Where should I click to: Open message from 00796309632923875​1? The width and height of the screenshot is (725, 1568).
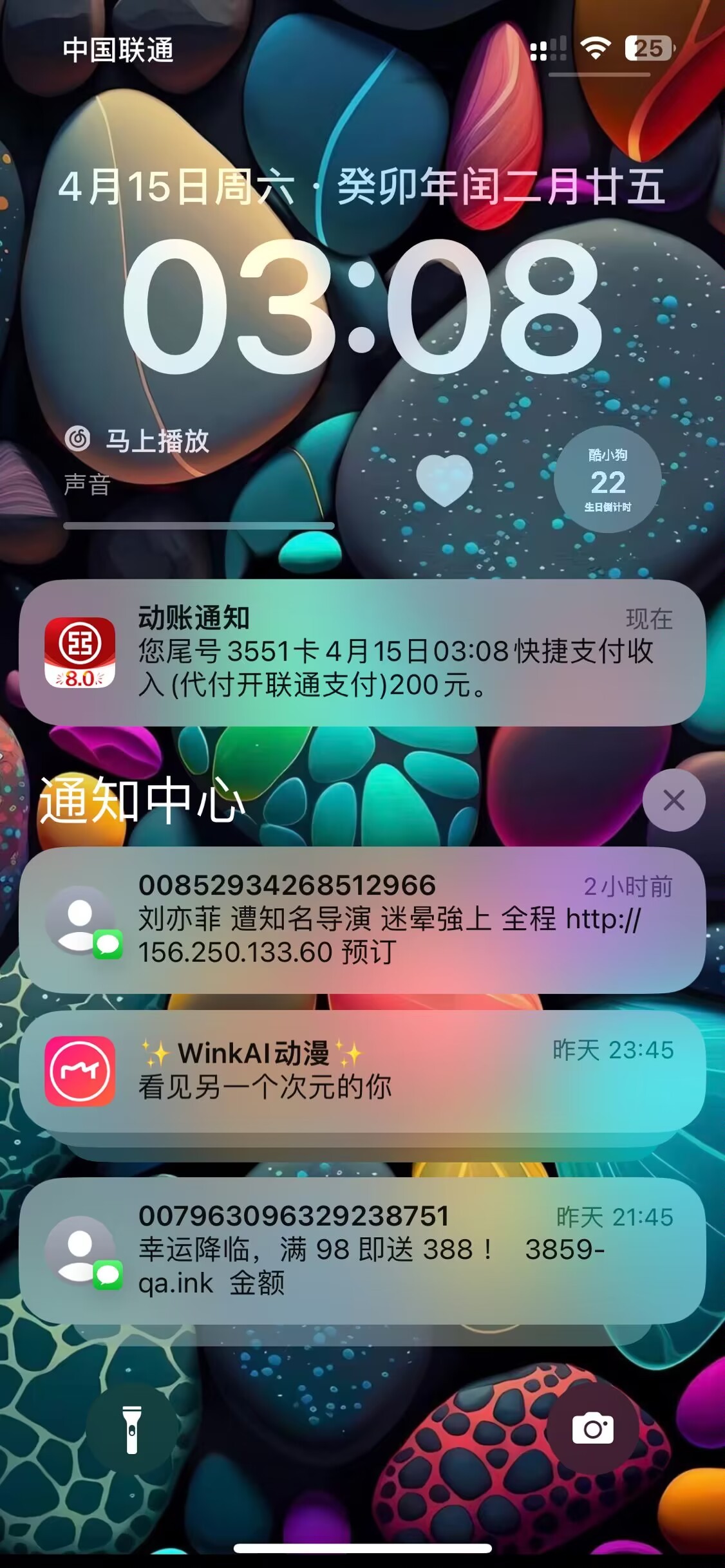point(362,1249)
